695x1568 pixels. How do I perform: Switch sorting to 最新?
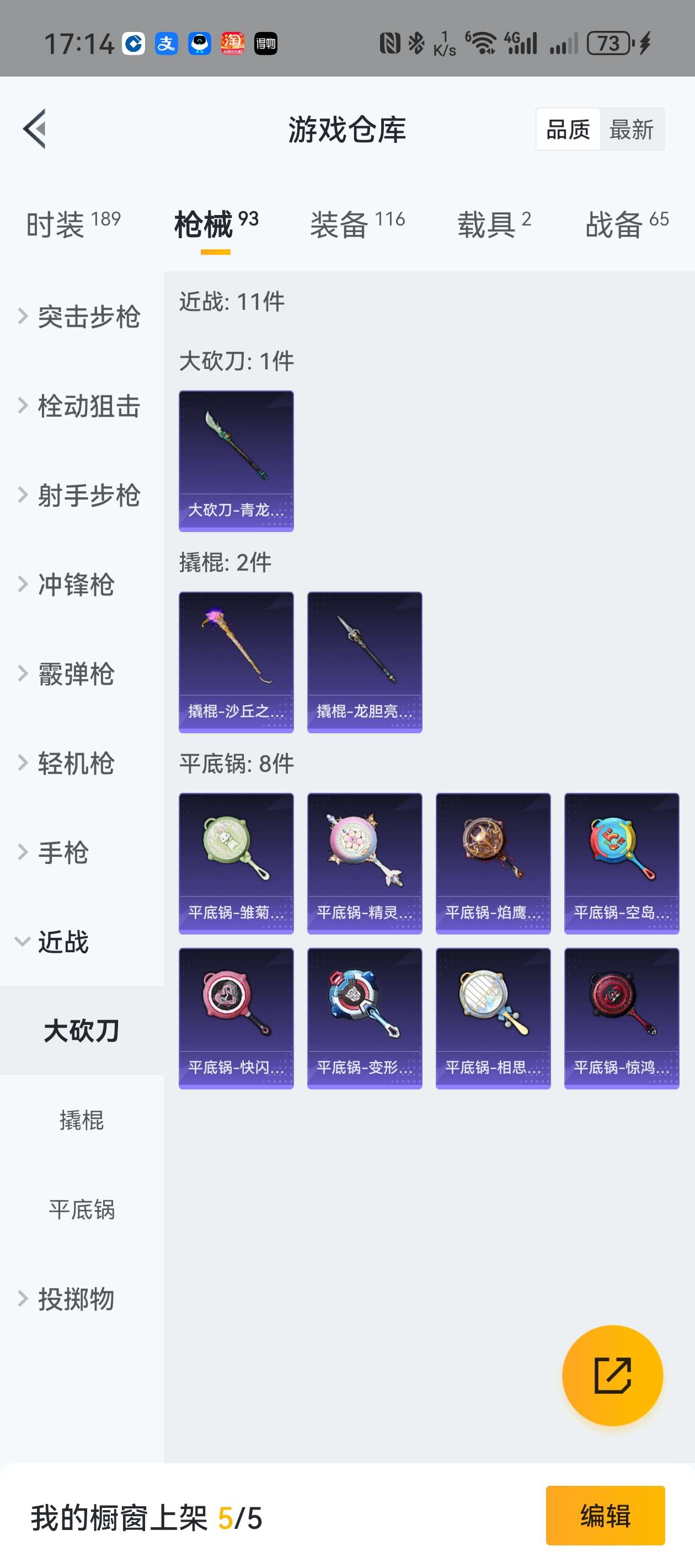632,129
